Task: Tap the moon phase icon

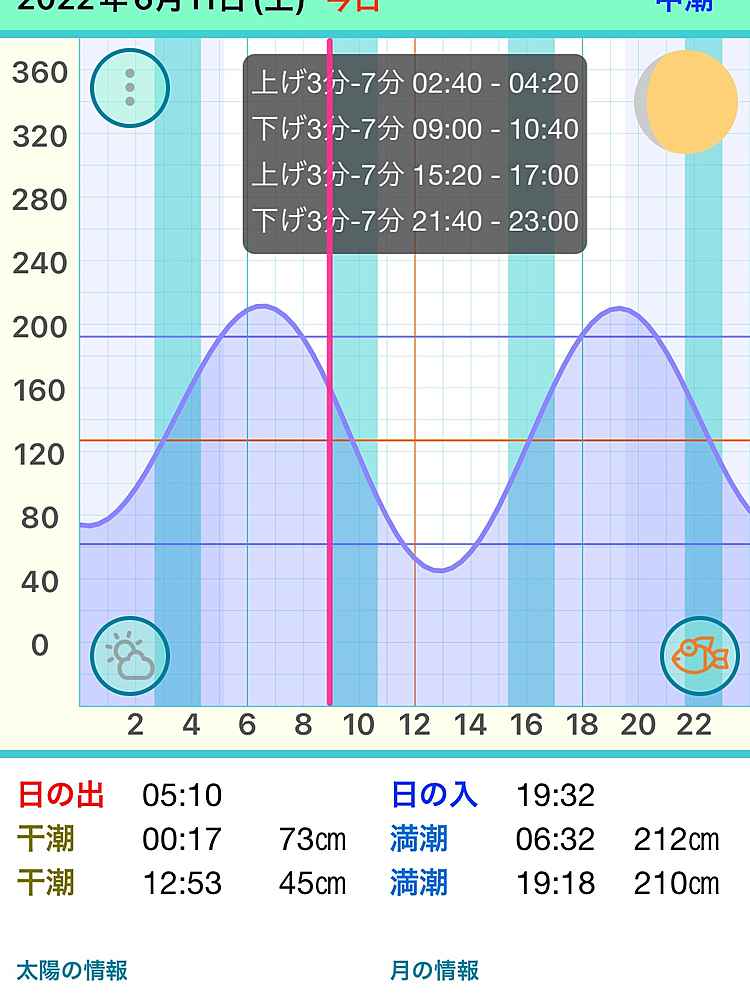Action: [x=685, y=101]
